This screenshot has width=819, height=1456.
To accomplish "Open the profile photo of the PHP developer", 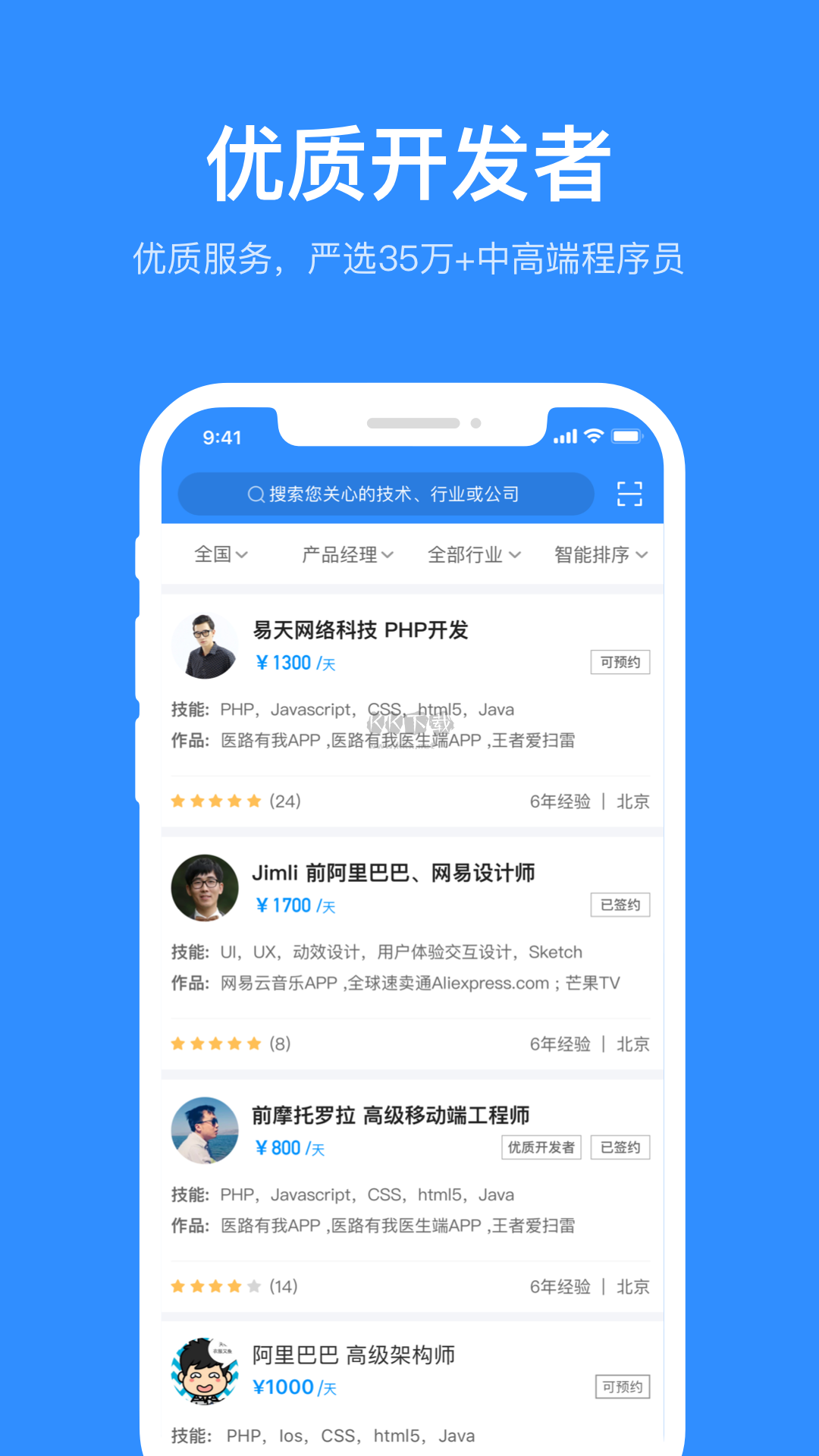I will [x=205, y=645].
